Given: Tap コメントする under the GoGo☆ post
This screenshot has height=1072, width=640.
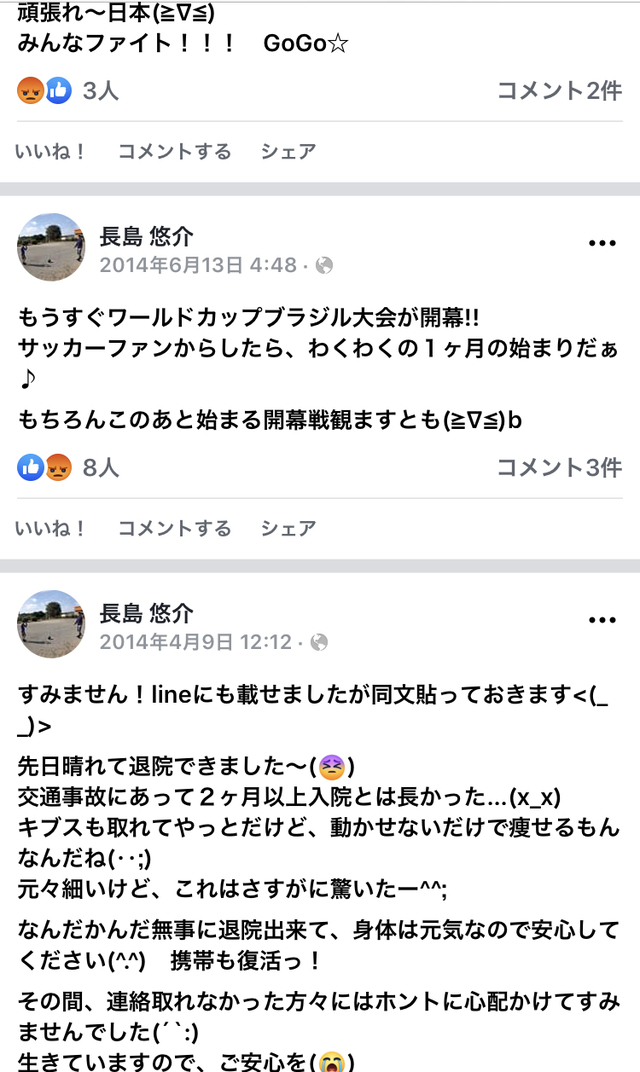Looking at the screenshot, I should click(x=175, y=151).
